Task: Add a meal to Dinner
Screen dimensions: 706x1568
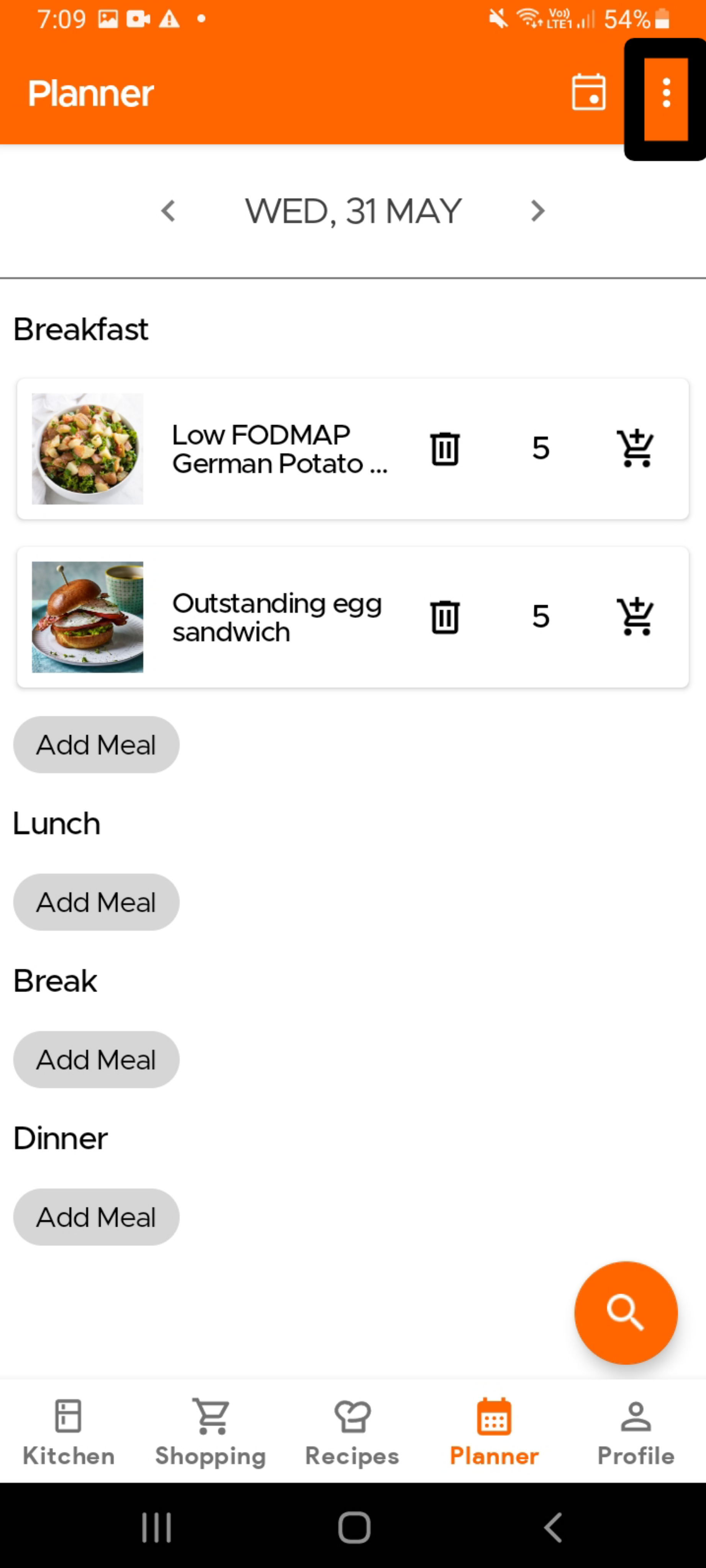Action: pos(96,1217)
